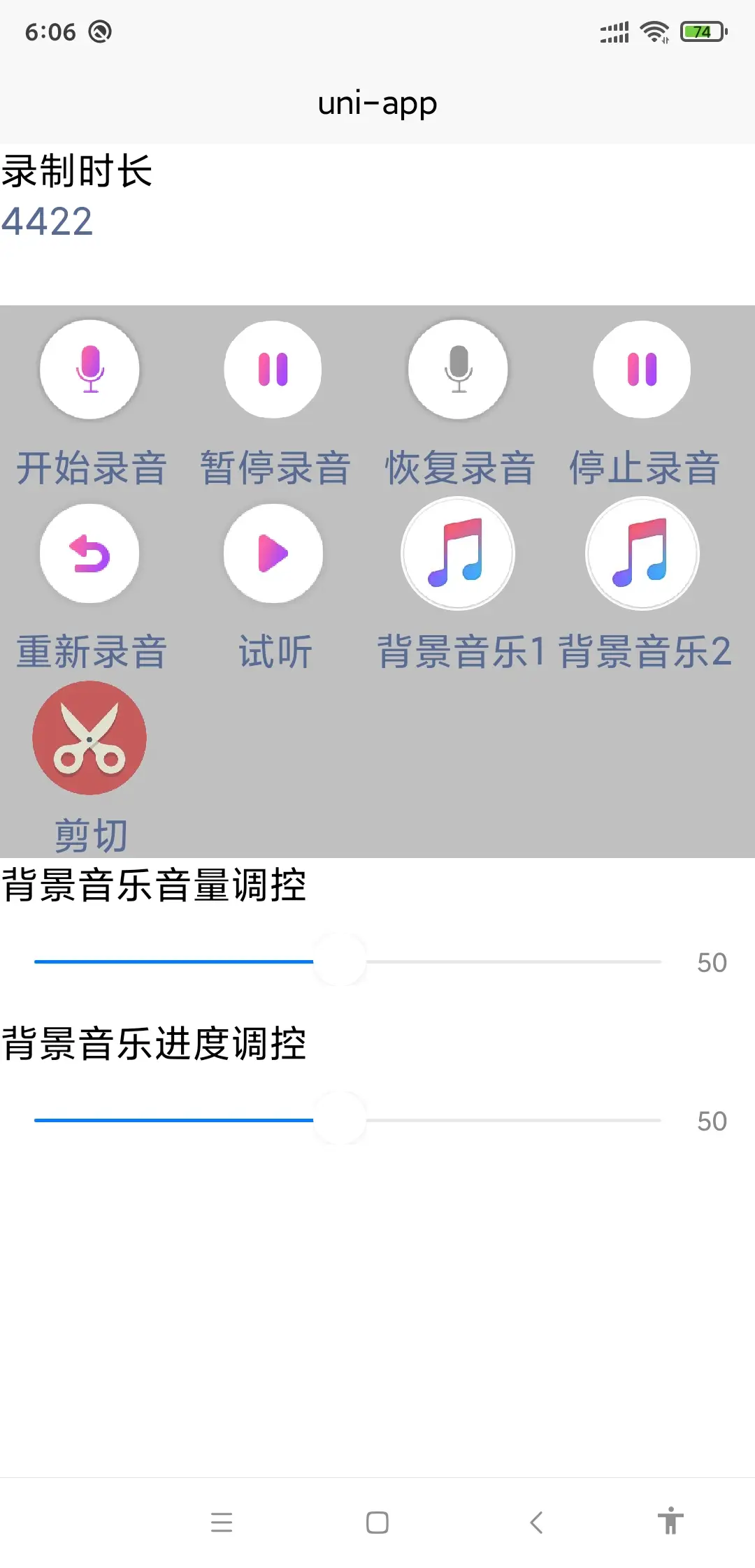This screenshot has height=1568, width=755.
Task: Tap the 背景音乐进度调控 progress slider
Action: pyautogui.click(x=347, y=1120)
